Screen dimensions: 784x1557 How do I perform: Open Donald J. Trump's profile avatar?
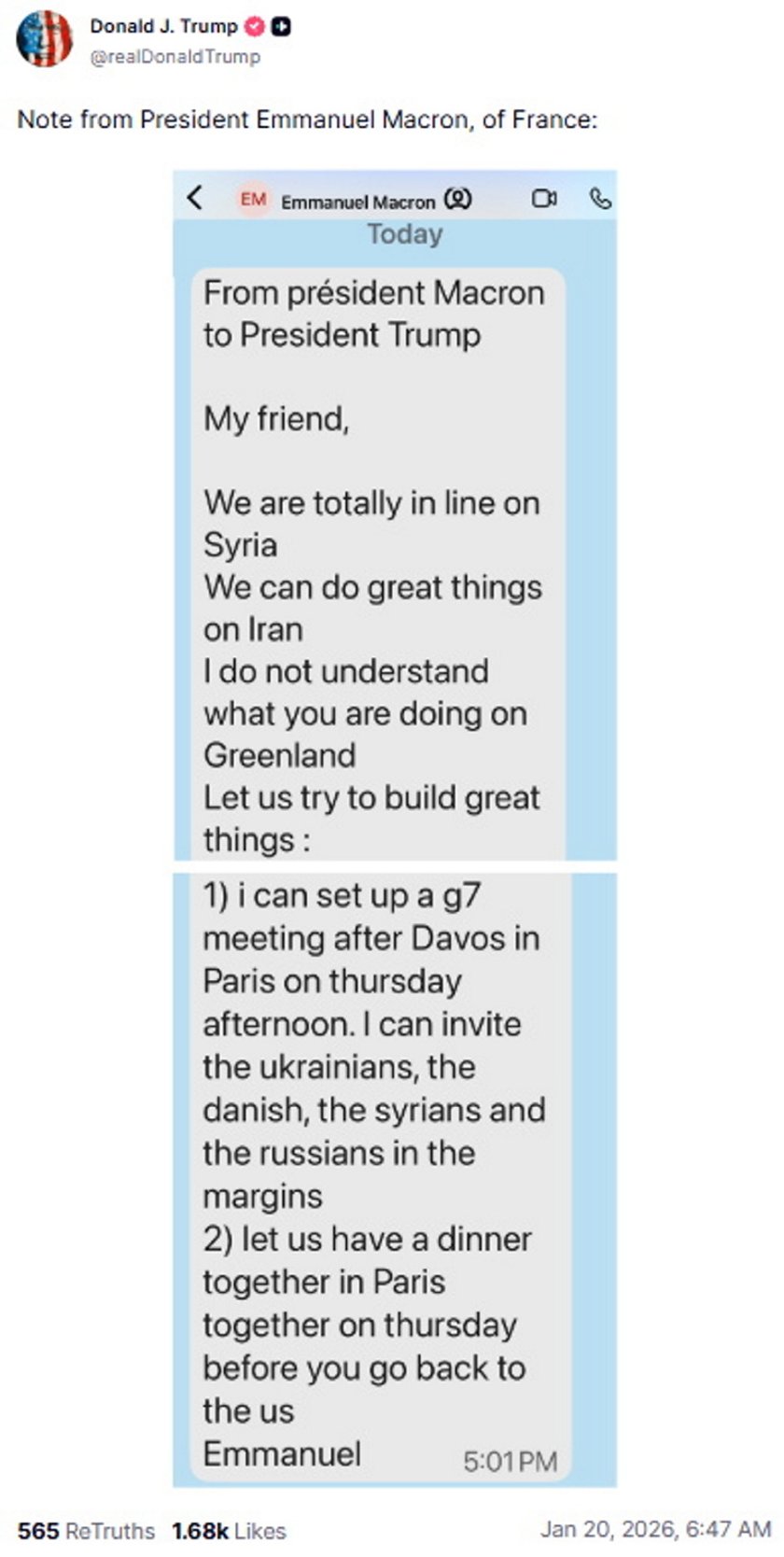click(44, 39)
